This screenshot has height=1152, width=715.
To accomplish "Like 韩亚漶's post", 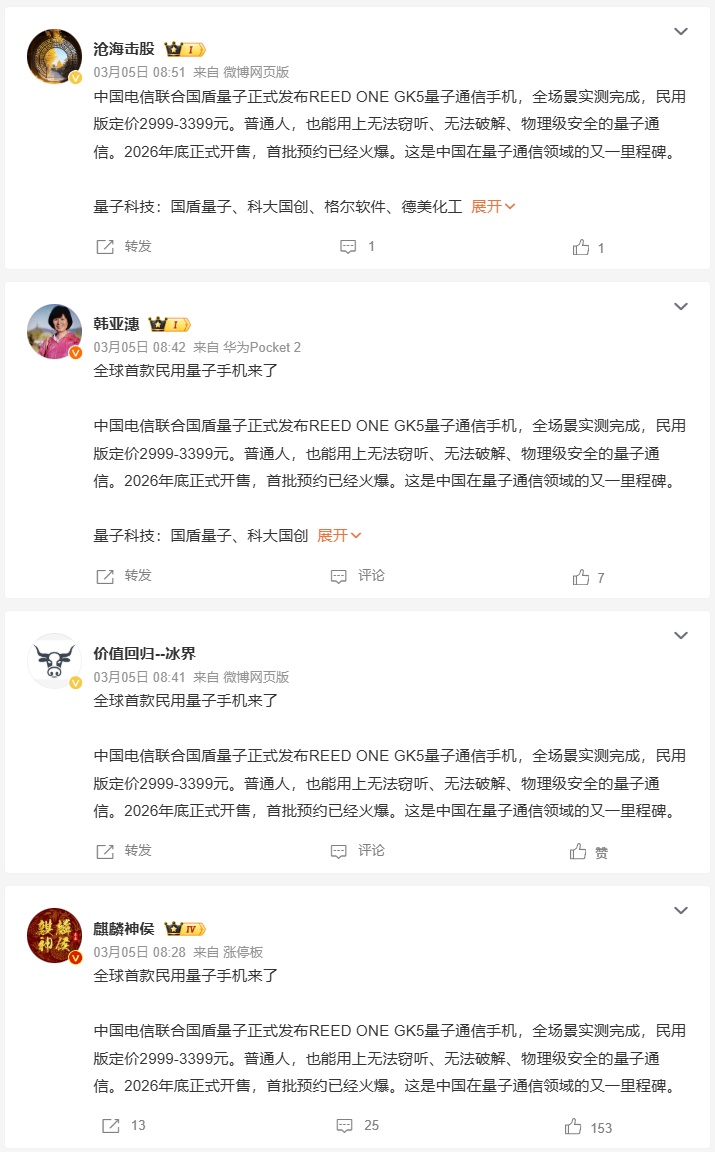I will click(588, 577).
